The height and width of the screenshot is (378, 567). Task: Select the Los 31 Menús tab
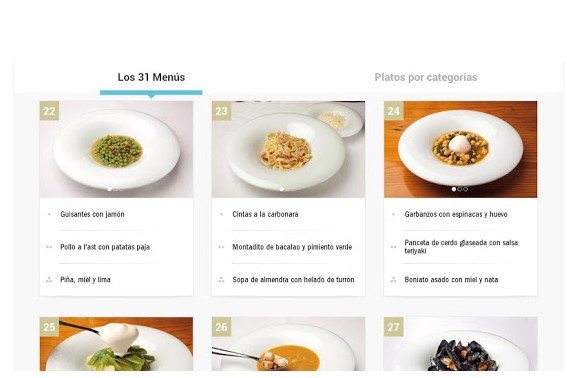151,77
